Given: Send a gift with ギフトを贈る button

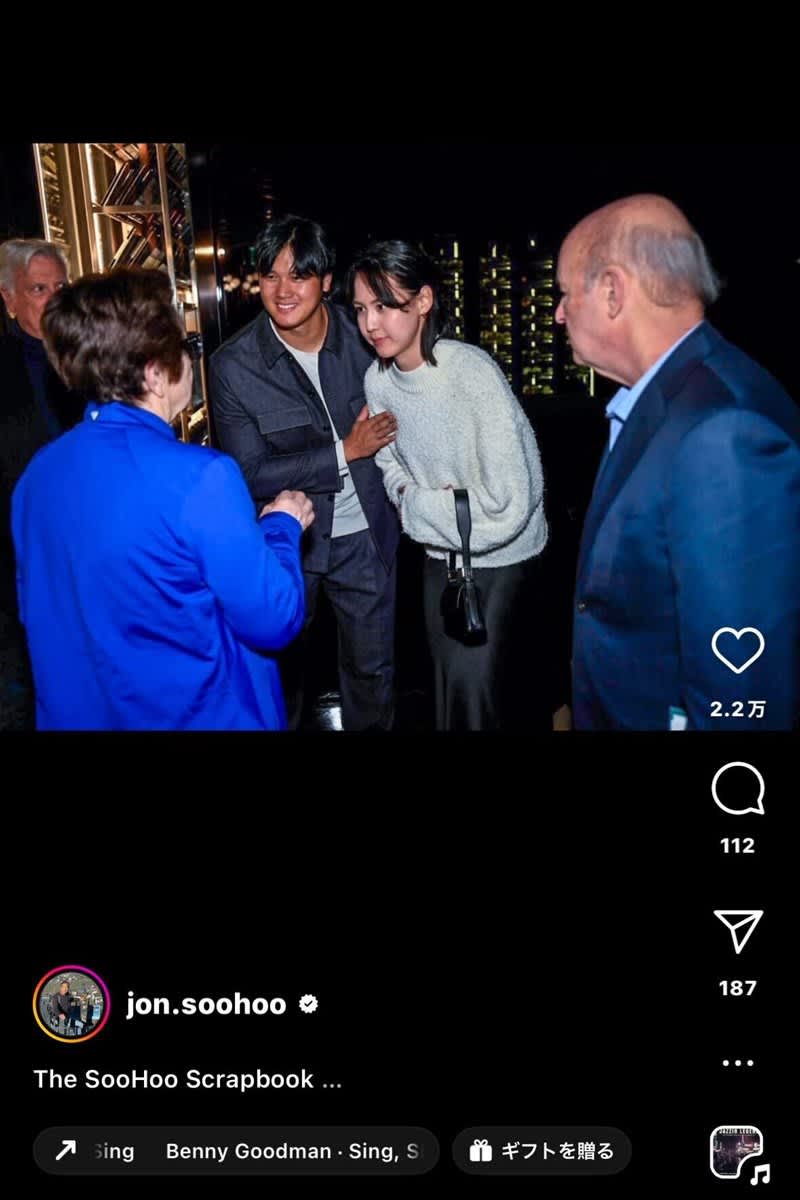Looking at the screenshot, I should point(541,1151).
